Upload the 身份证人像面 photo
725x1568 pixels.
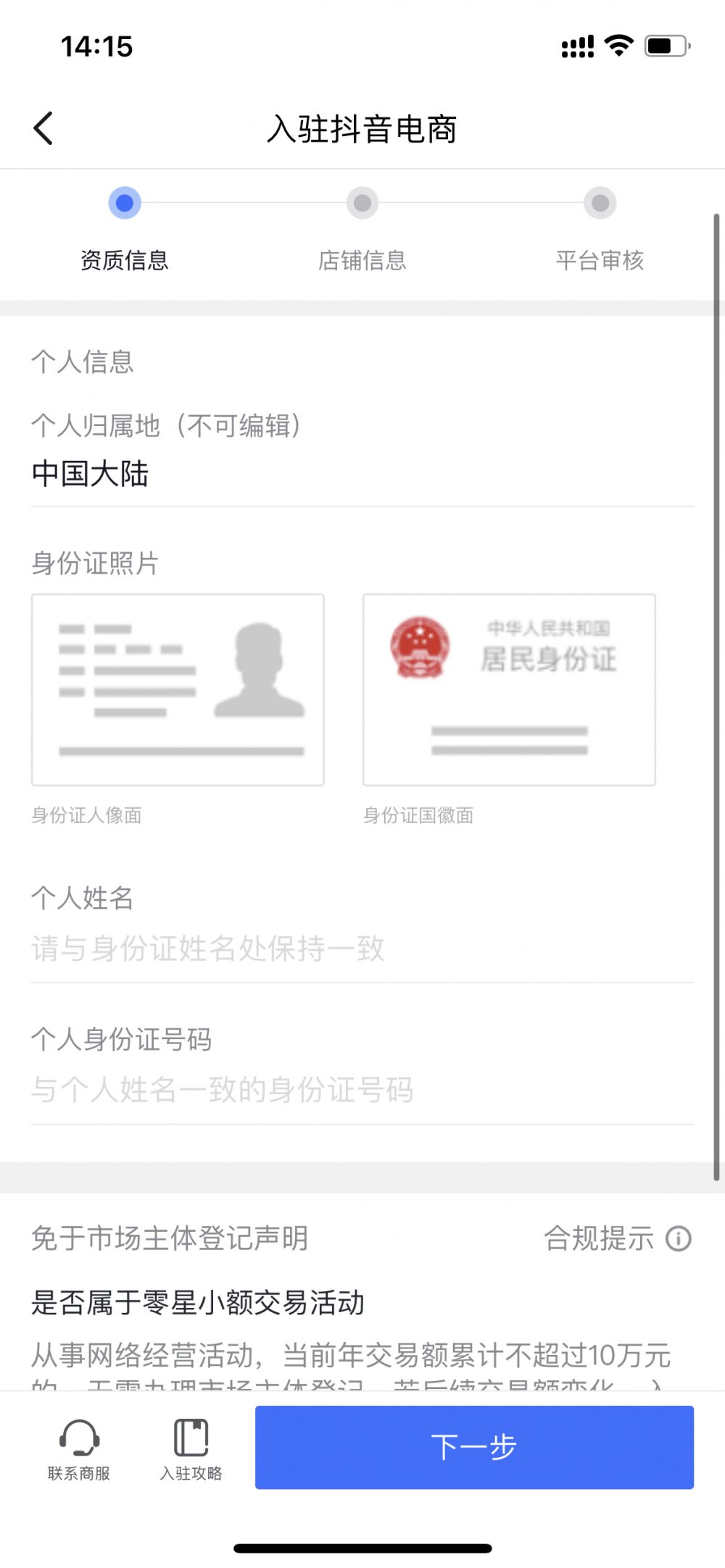[178, 689]
